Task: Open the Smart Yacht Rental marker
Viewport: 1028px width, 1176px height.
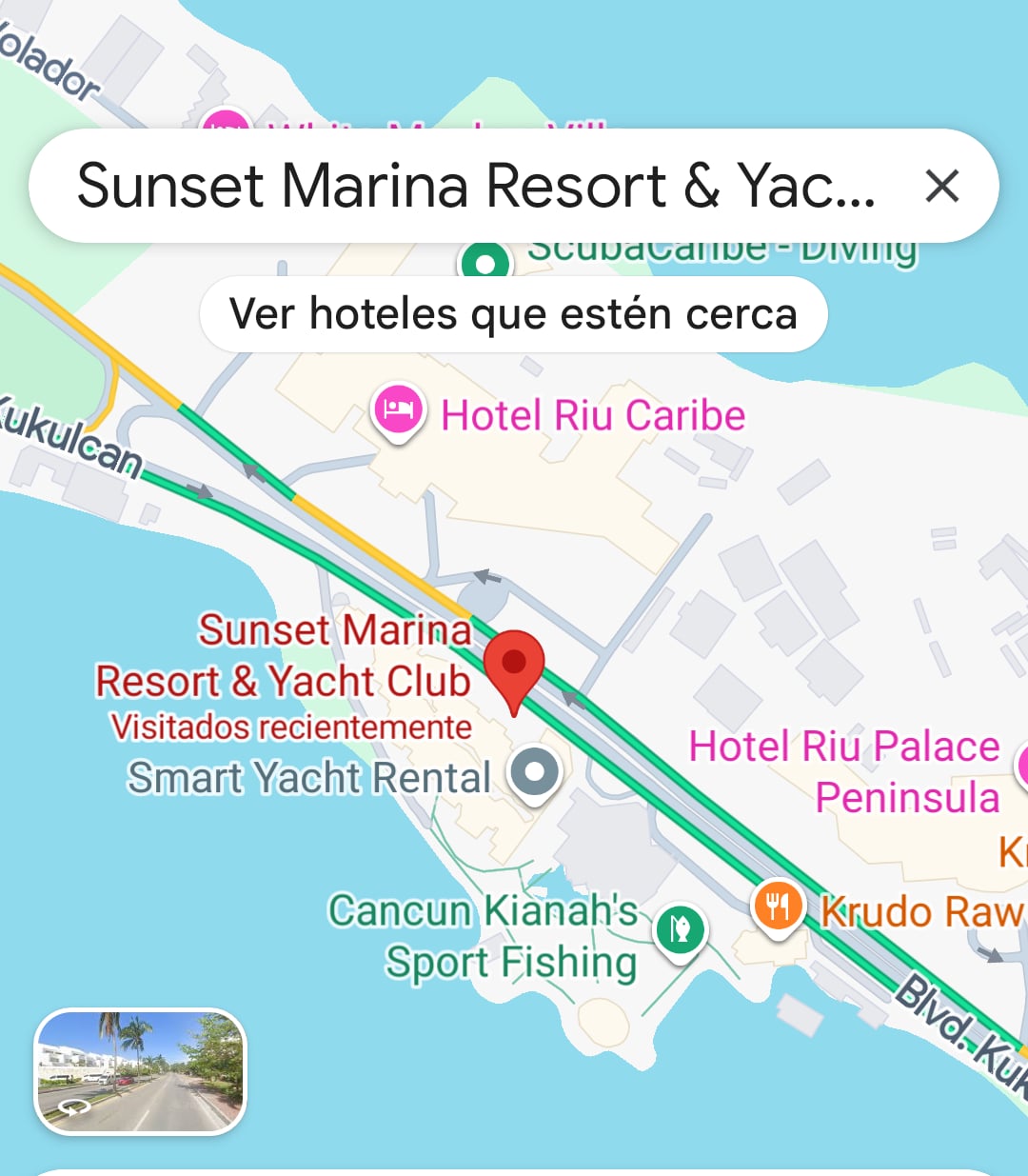Action: 535,772
